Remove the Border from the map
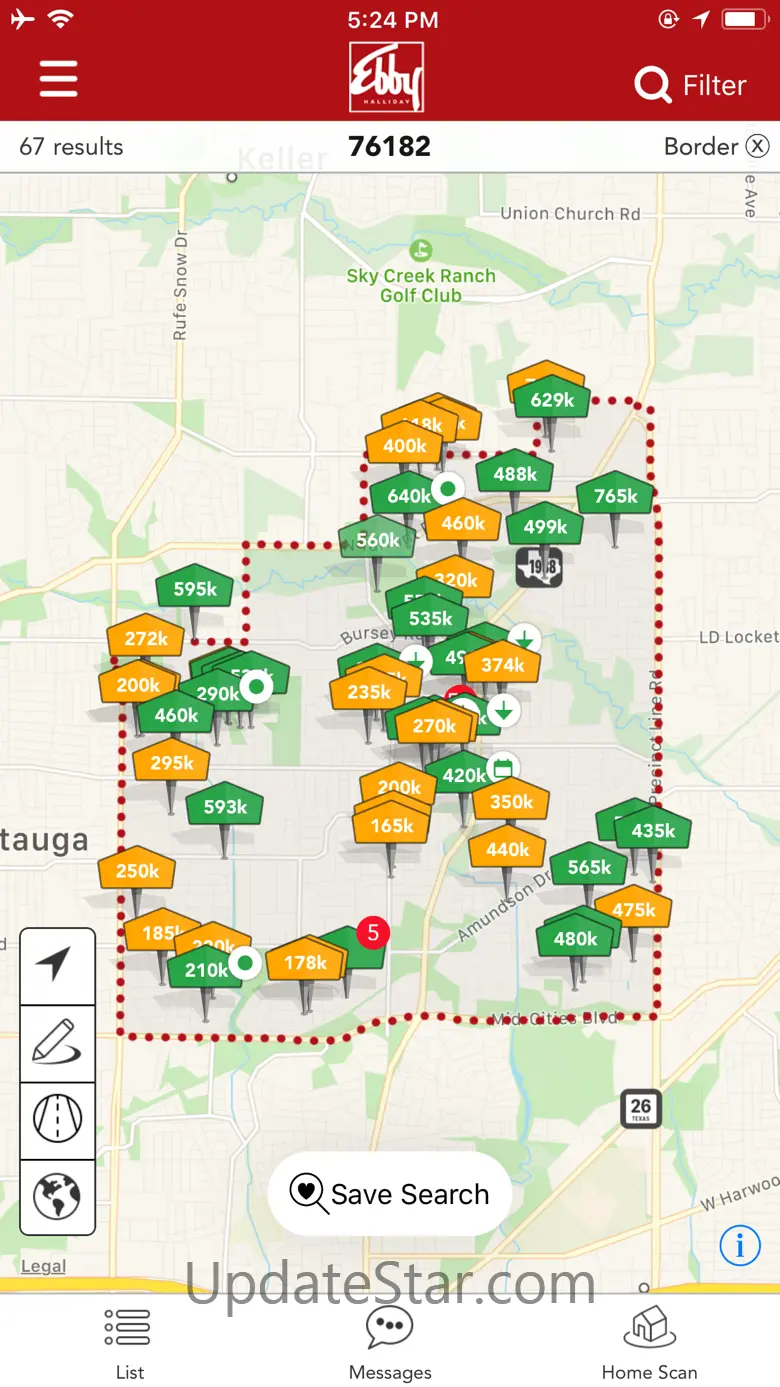 coord(757,147)
